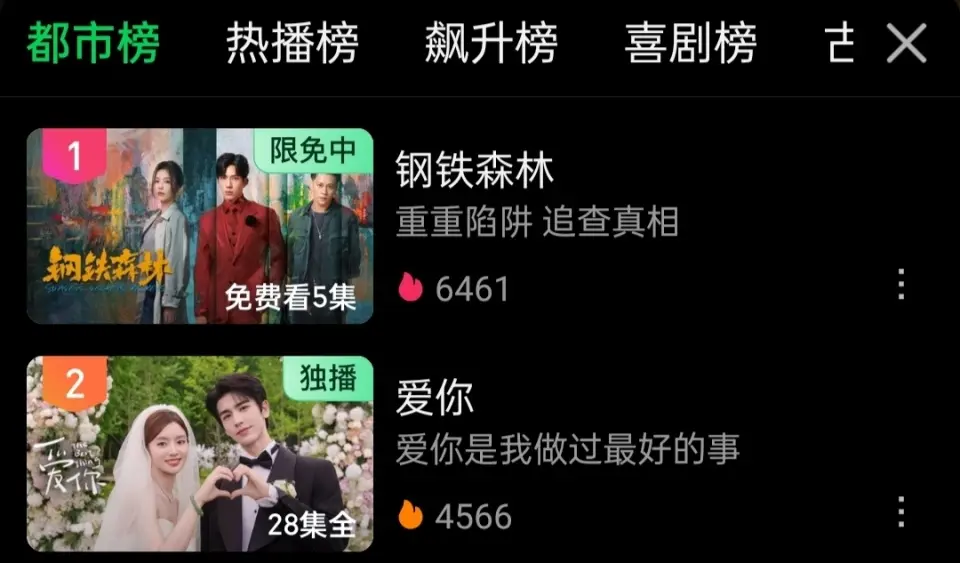Open the 喜剧榜 ranking tab
The height and width of the screenshot is (563, 960).
coord(691,44)
